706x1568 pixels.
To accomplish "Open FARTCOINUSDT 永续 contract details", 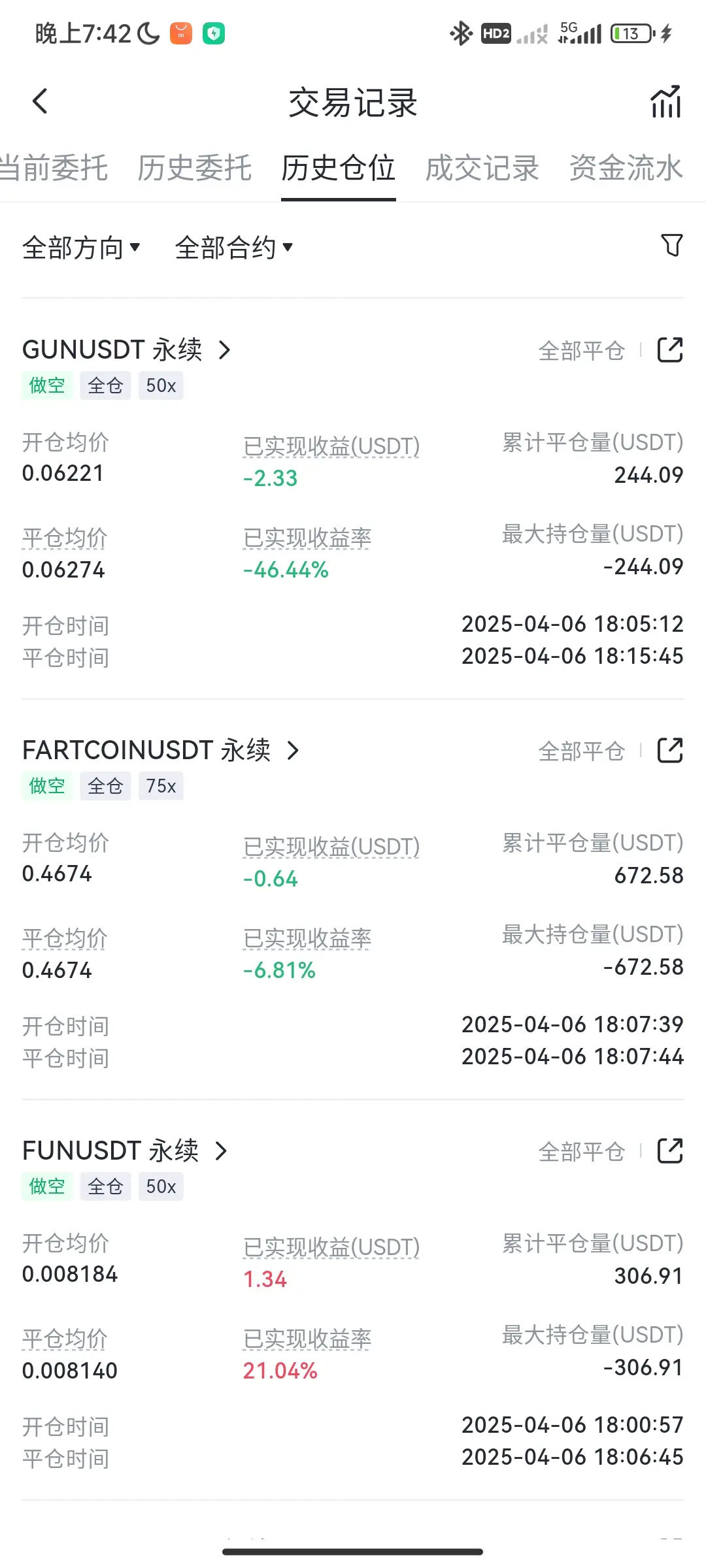I will tap(161, 751).
